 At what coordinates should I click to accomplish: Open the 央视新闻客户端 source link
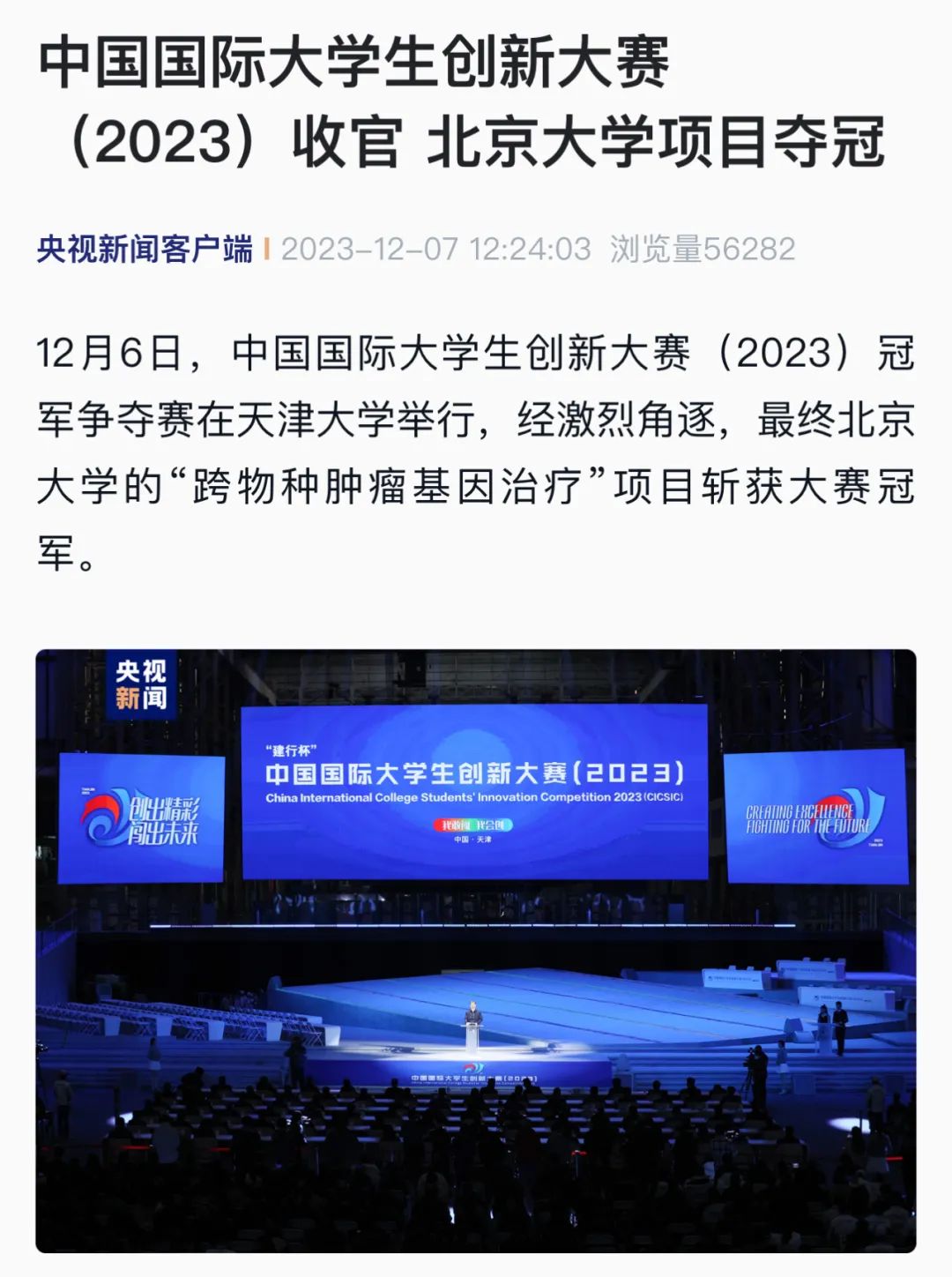(145, 249)
